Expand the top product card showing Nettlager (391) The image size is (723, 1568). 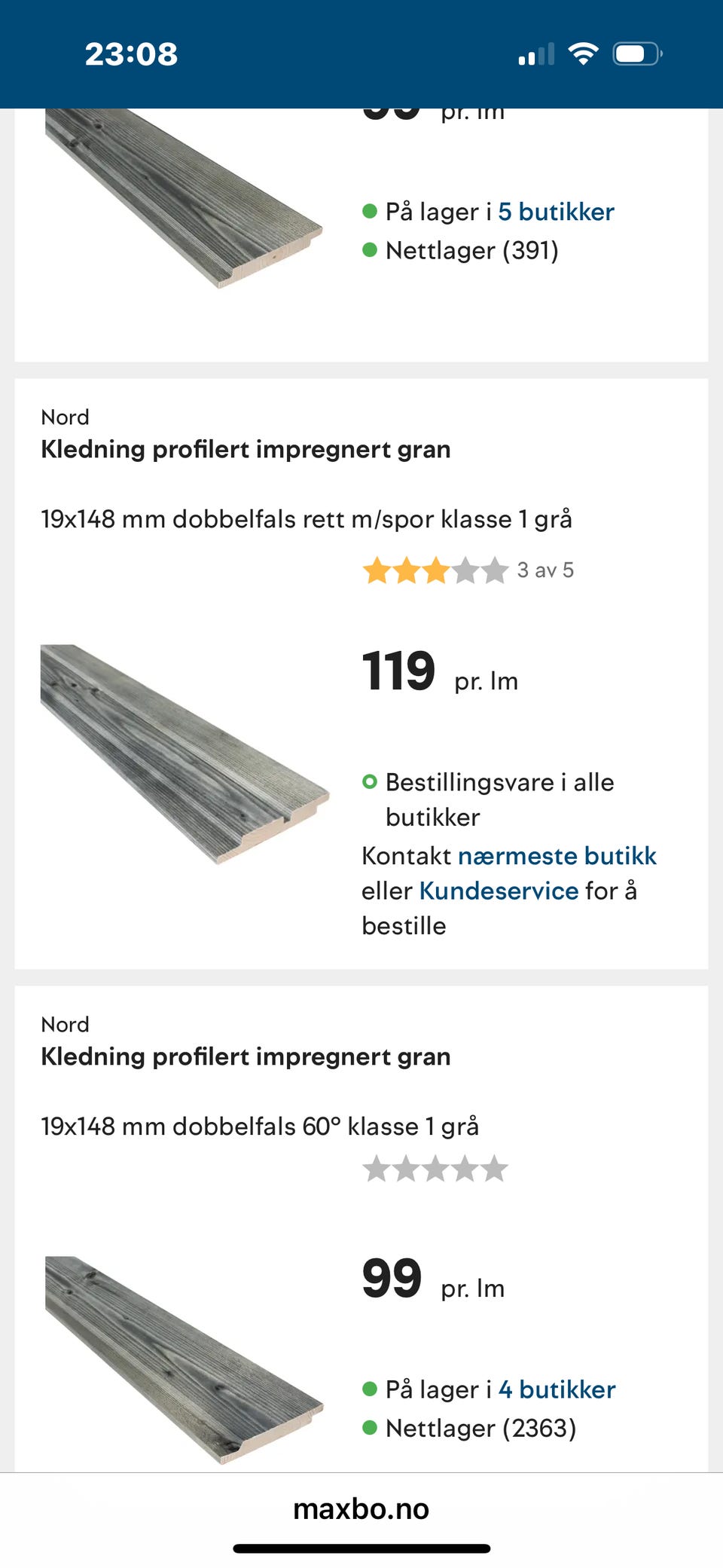361,226
